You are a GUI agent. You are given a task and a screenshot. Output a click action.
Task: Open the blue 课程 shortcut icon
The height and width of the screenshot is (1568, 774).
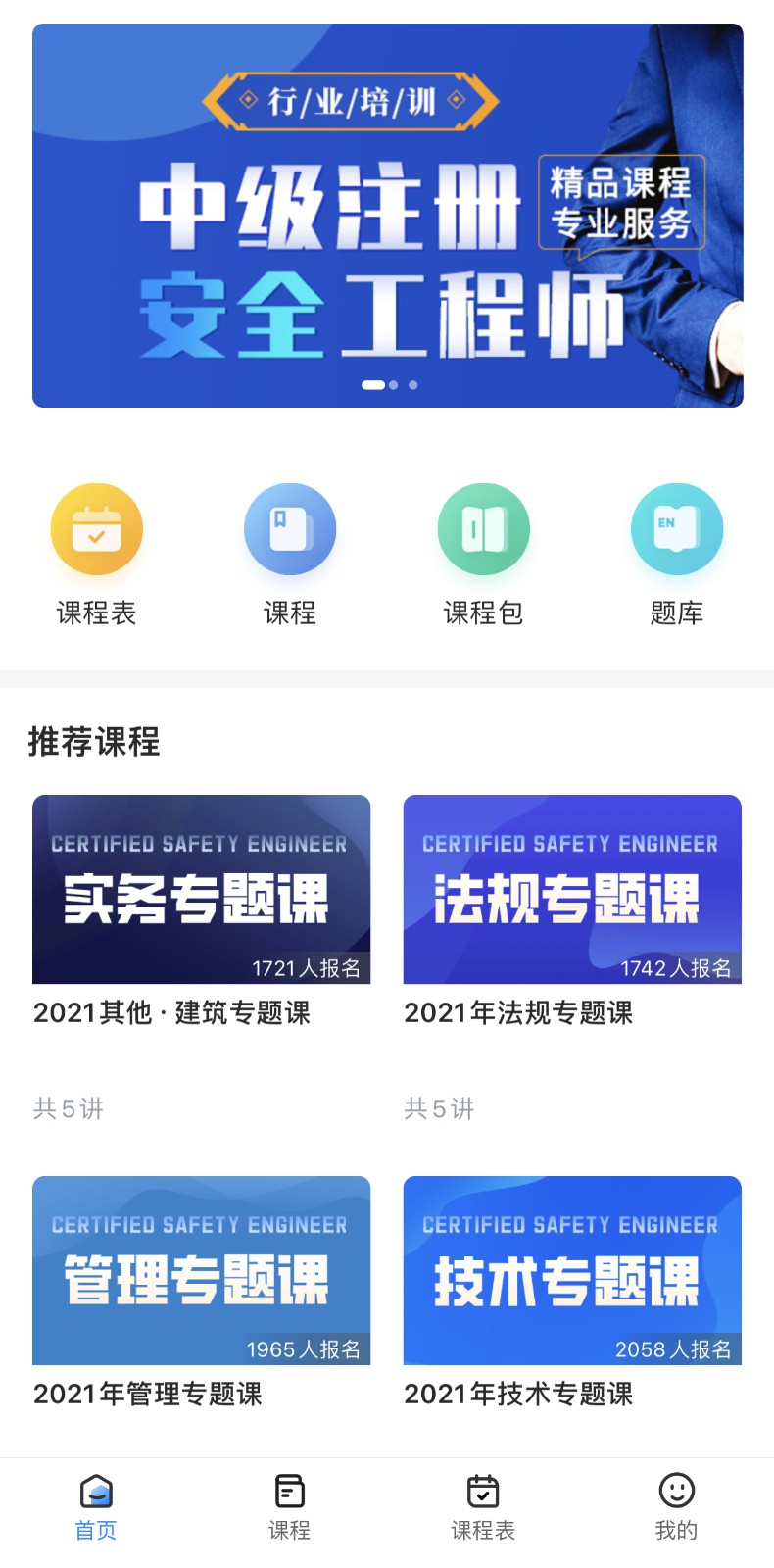coord(290,529)
